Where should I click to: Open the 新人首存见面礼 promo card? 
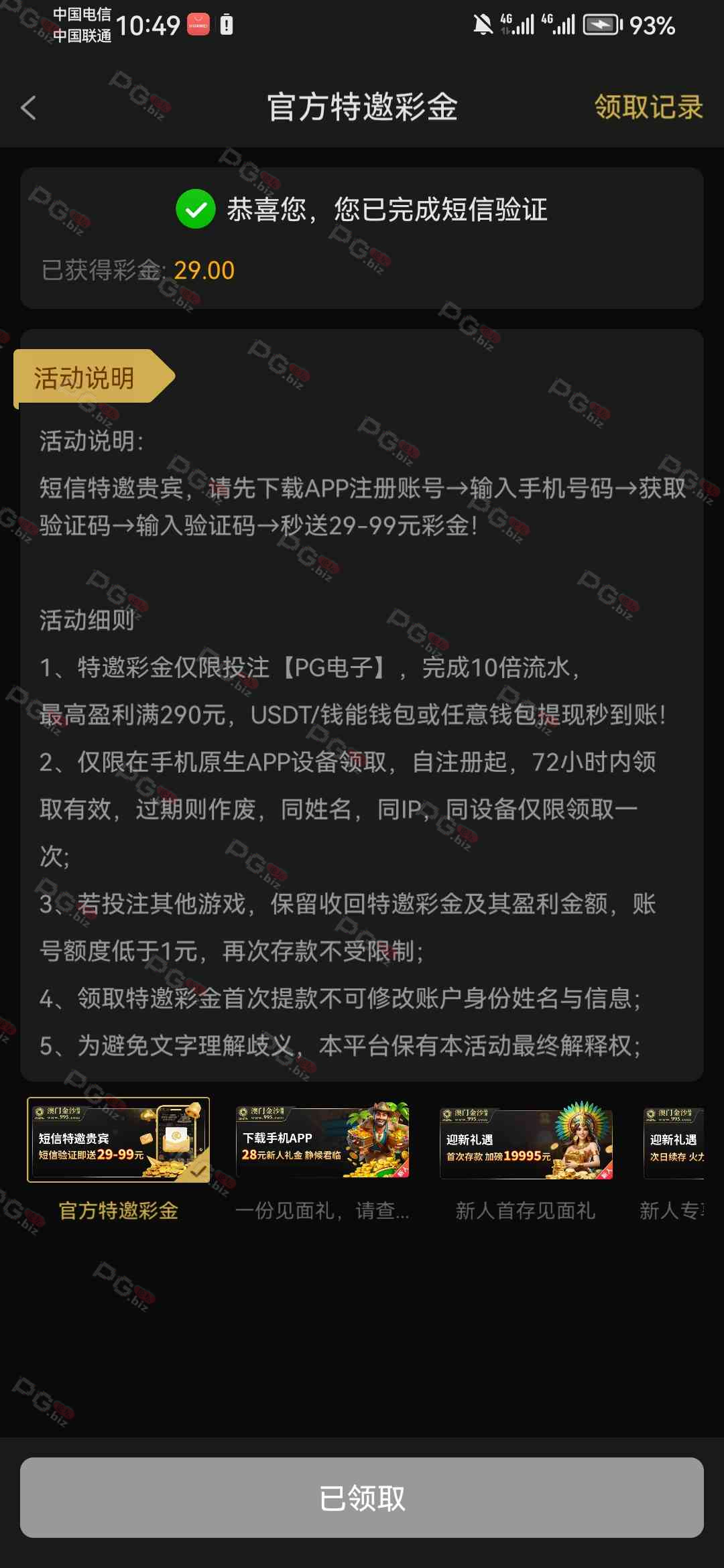pyautogui.click(x=526, y=1140)
